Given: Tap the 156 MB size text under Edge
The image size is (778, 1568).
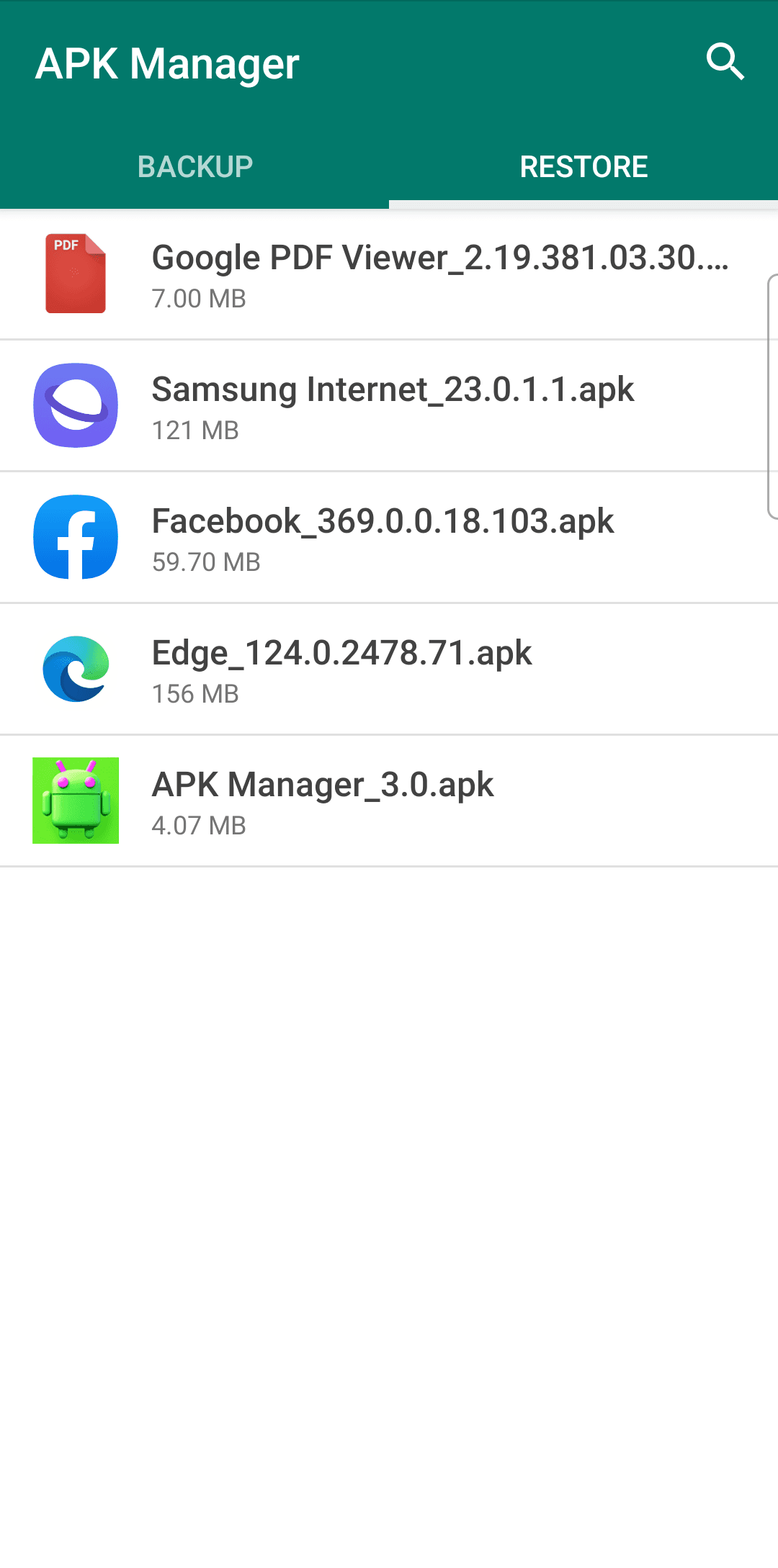Looking at the screenshot, I should point(194,693).
